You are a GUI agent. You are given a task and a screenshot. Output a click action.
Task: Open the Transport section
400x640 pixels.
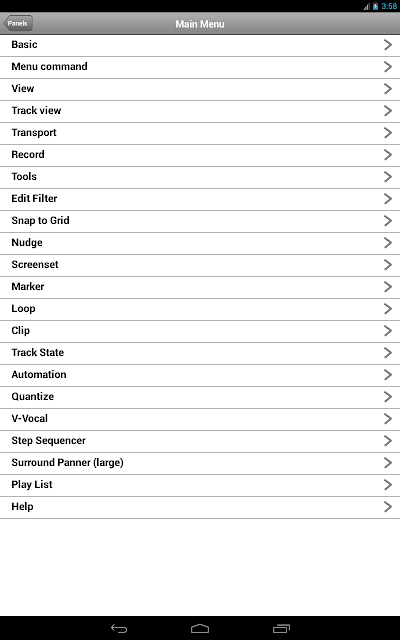pyautogui.click(x=200, y=133)
